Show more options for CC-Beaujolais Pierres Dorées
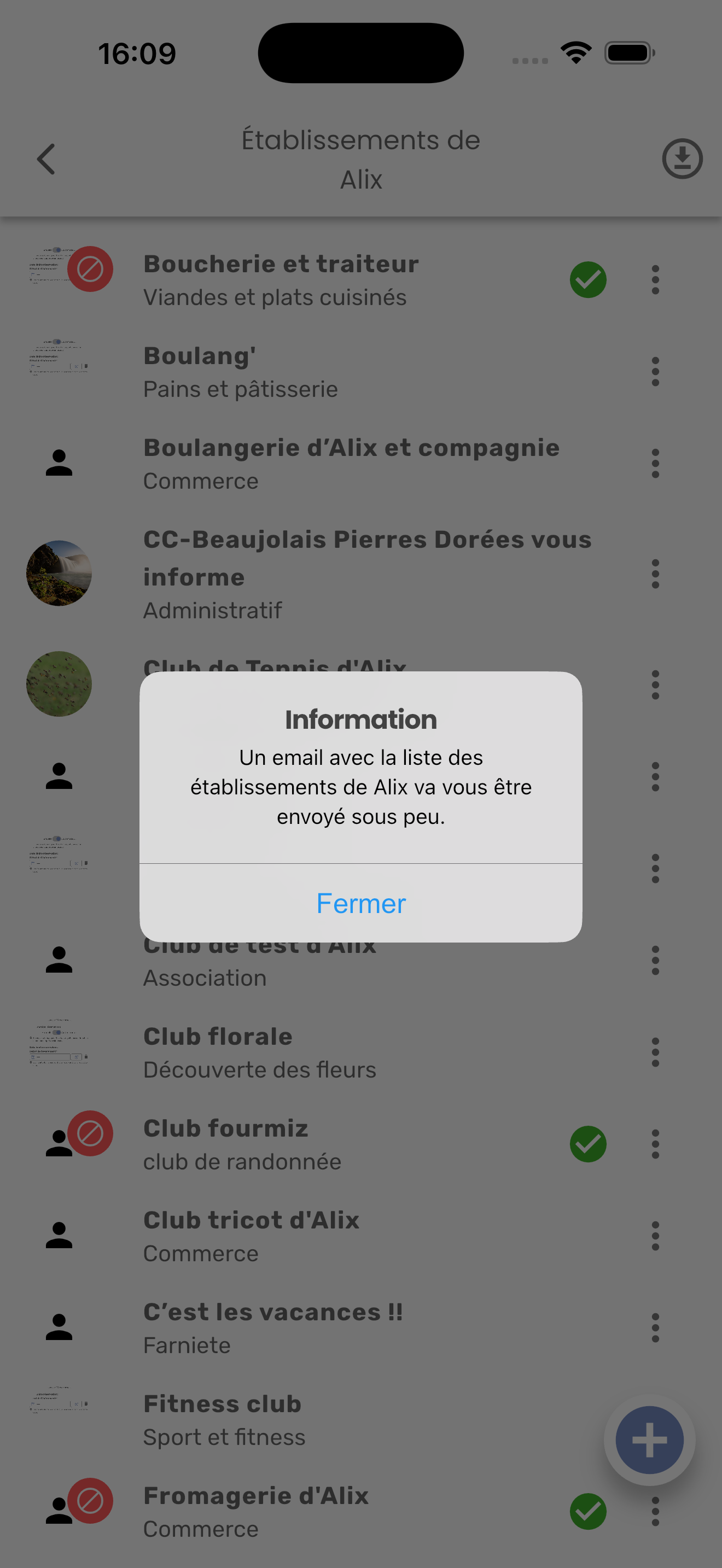This screenshot has width=722, height=1568. (x=655, y=574)
